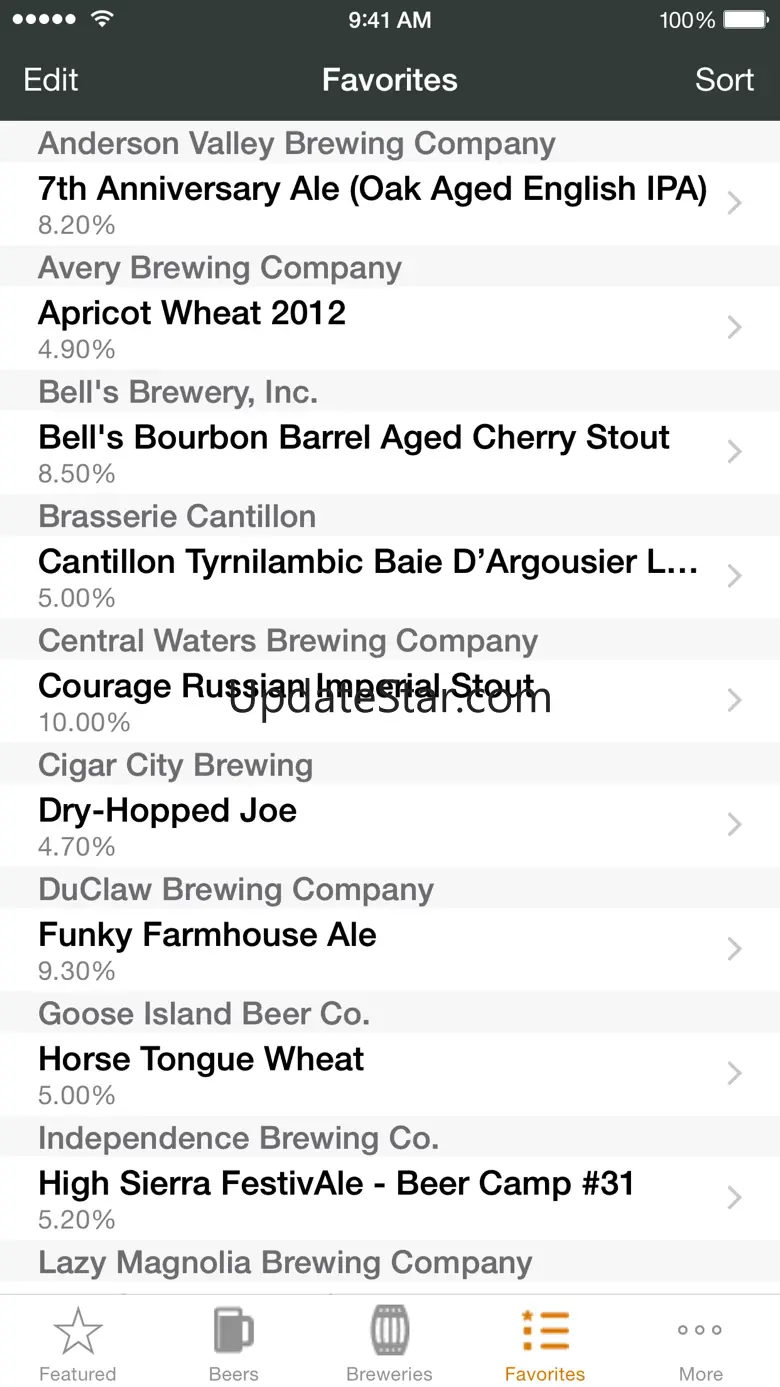Open the More tab

(700, 1343)
